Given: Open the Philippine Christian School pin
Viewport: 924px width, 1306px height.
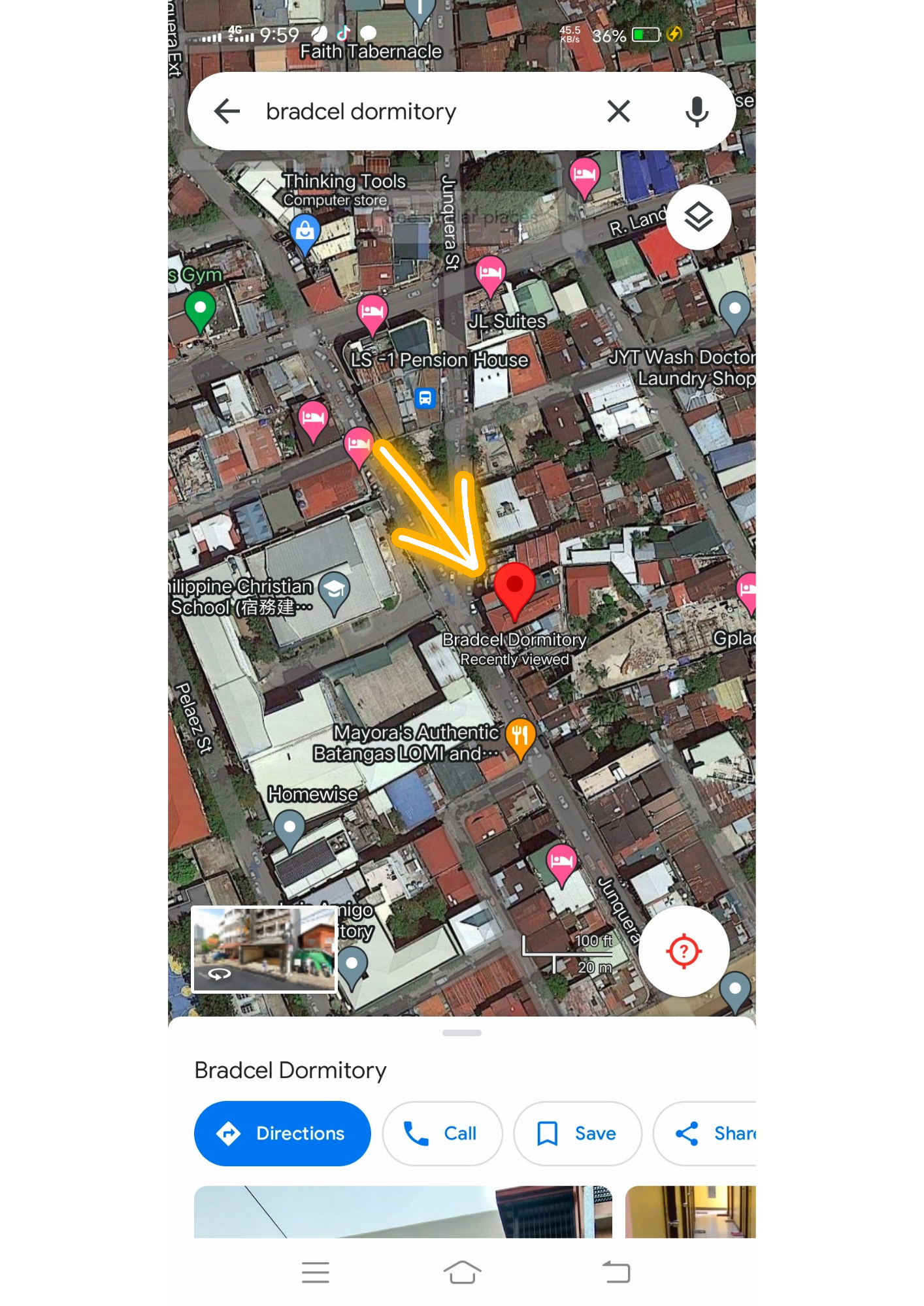Looking at the screenshot, I should tap(334, 591).
